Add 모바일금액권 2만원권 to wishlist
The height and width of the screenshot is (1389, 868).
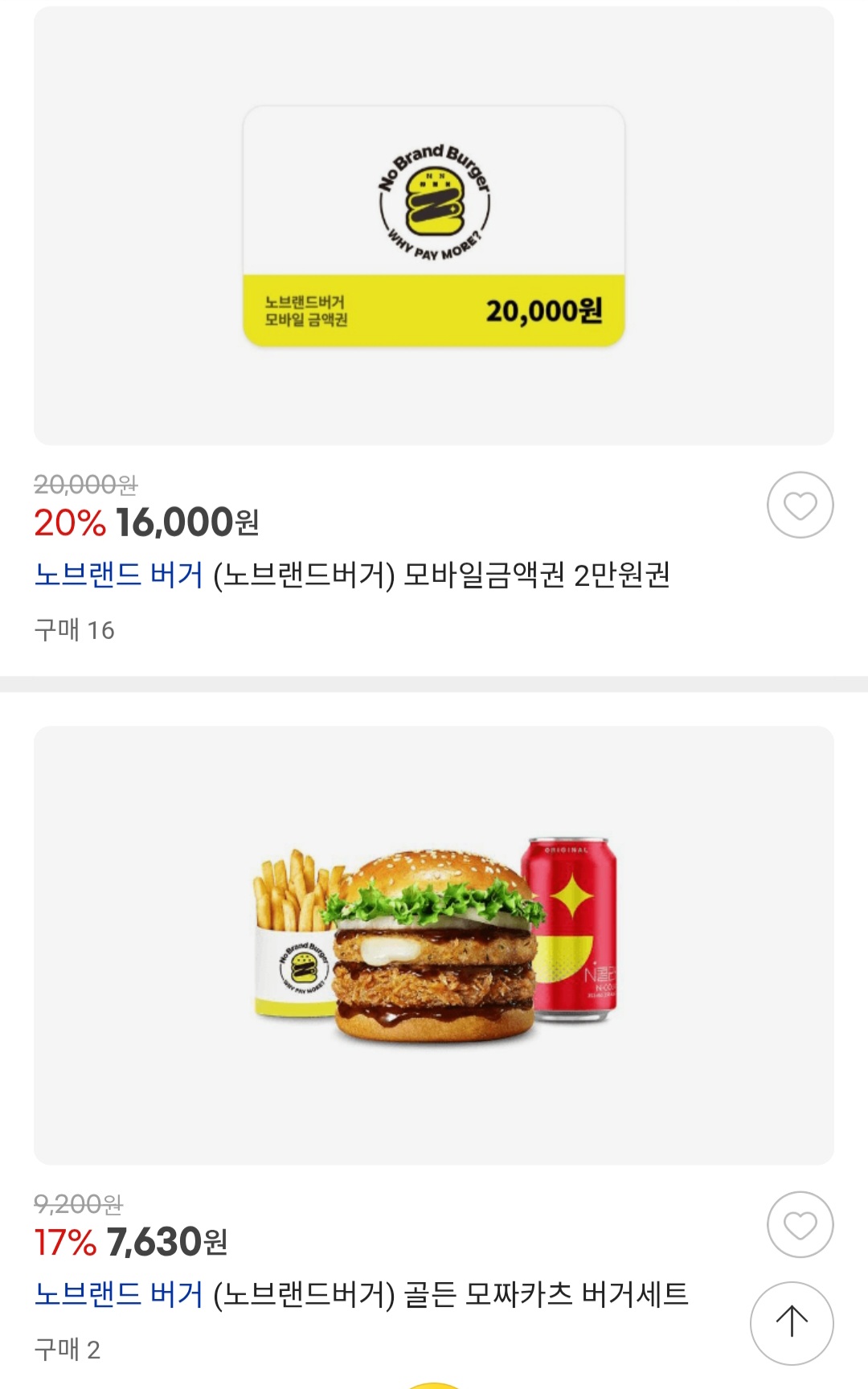pos(800,505)
